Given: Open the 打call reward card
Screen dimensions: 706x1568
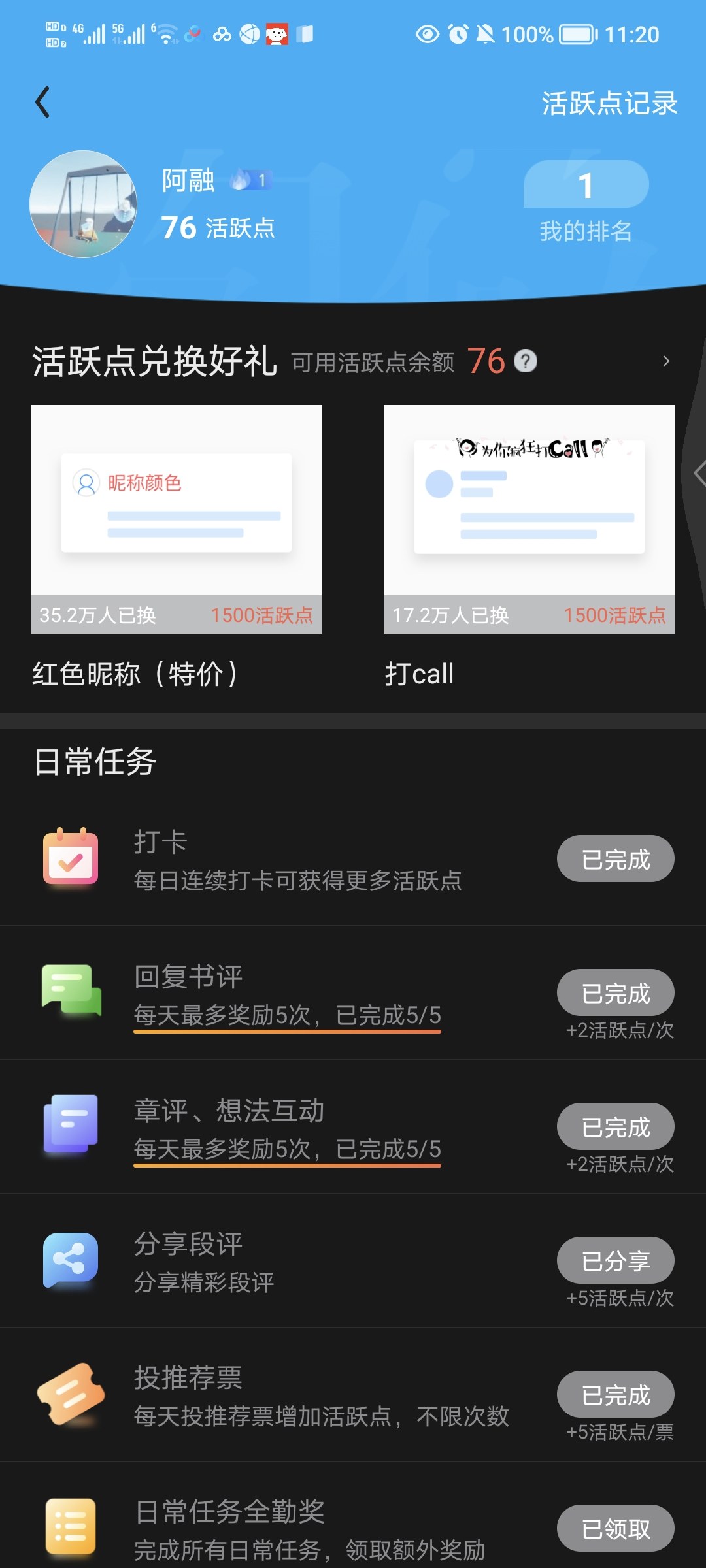Looking at the screenshot, I should (x=529, y=519).
